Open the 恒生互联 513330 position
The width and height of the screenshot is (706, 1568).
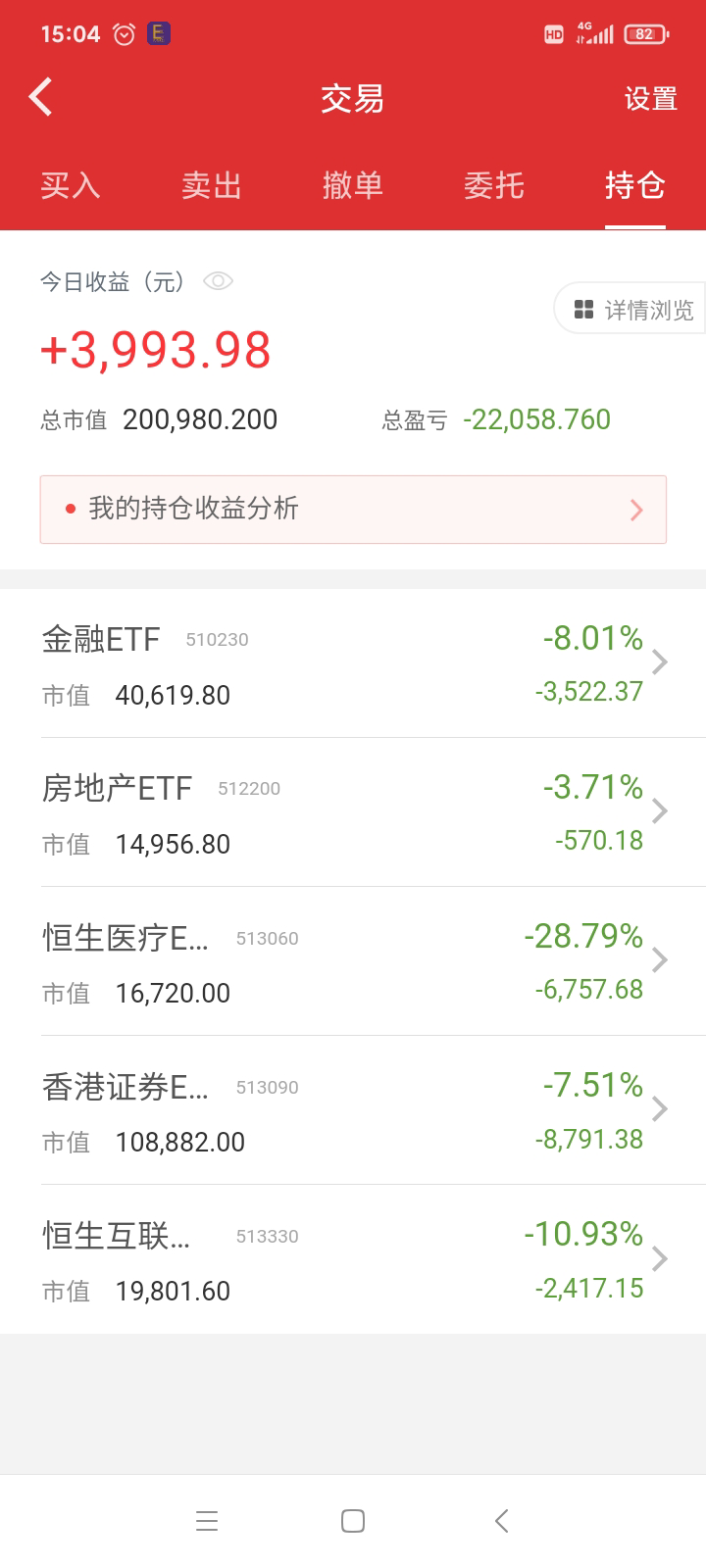point(353,1260)
